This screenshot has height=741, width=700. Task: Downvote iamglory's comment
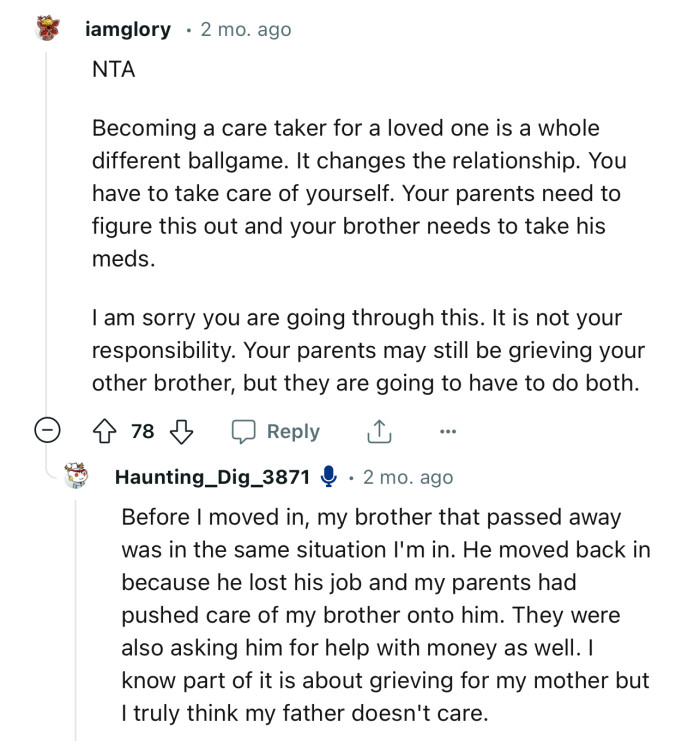pyautogui.click(x=181, y=432)
